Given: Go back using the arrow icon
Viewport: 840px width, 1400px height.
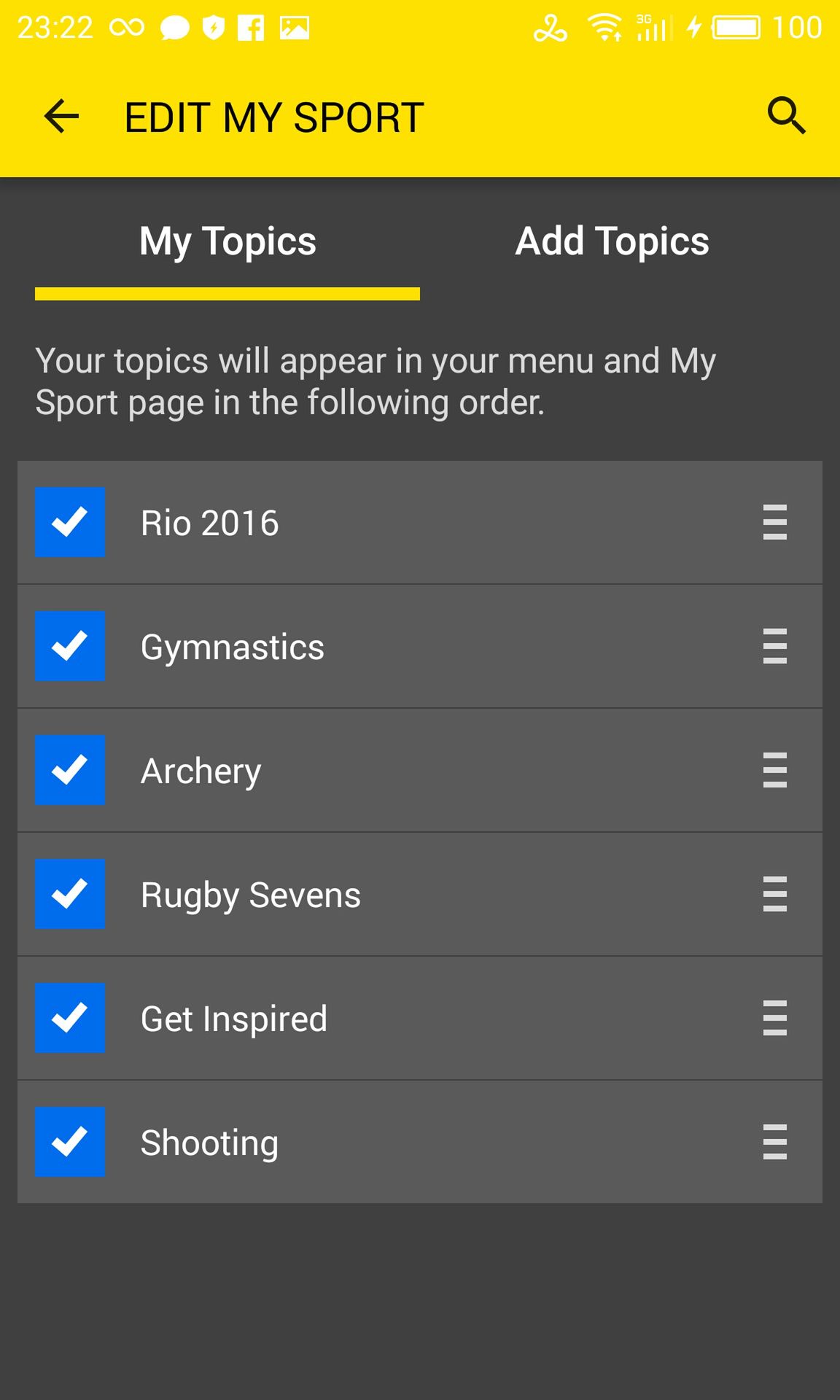Looking at the screenshot, I should point(61,117).
